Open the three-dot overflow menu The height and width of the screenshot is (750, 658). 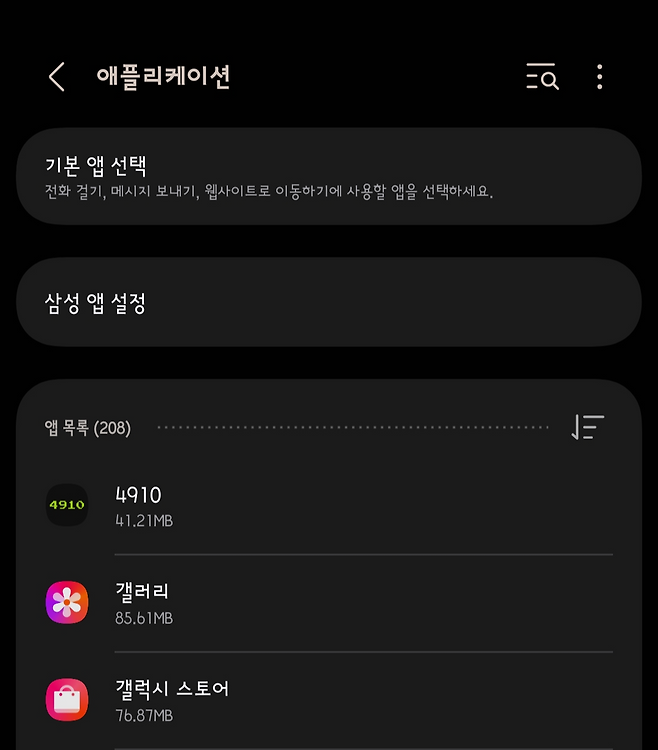click(x=599, y=77)
